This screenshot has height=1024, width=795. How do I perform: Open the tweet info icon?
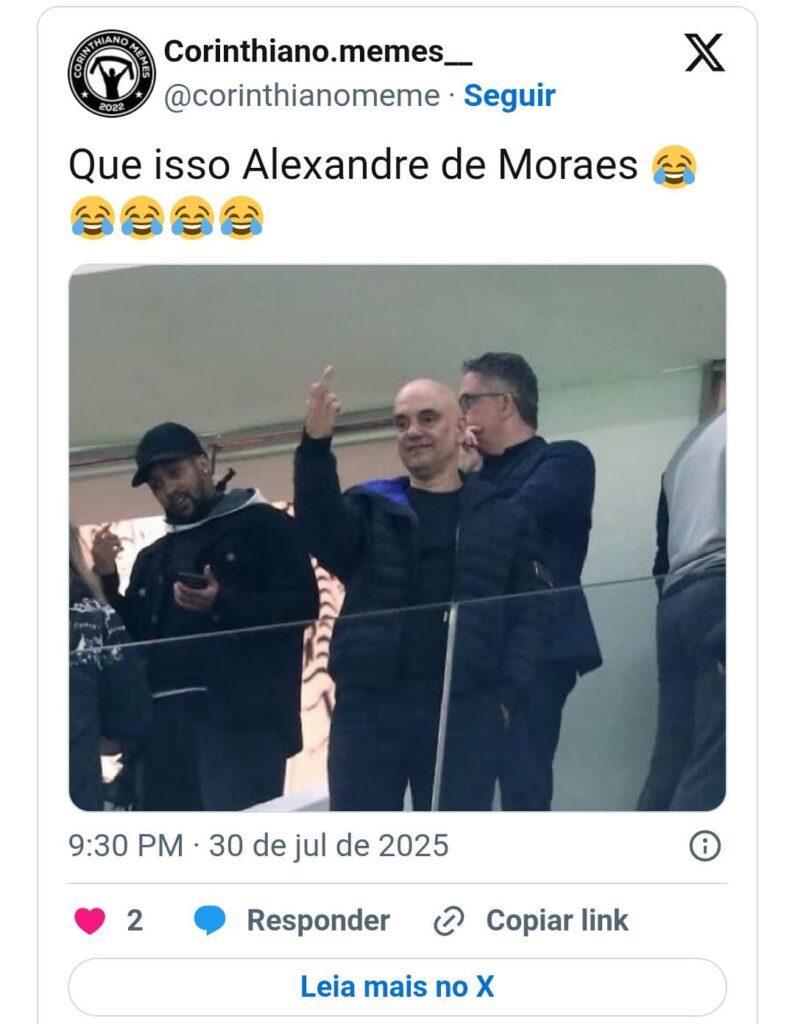[x=705, y=846]
